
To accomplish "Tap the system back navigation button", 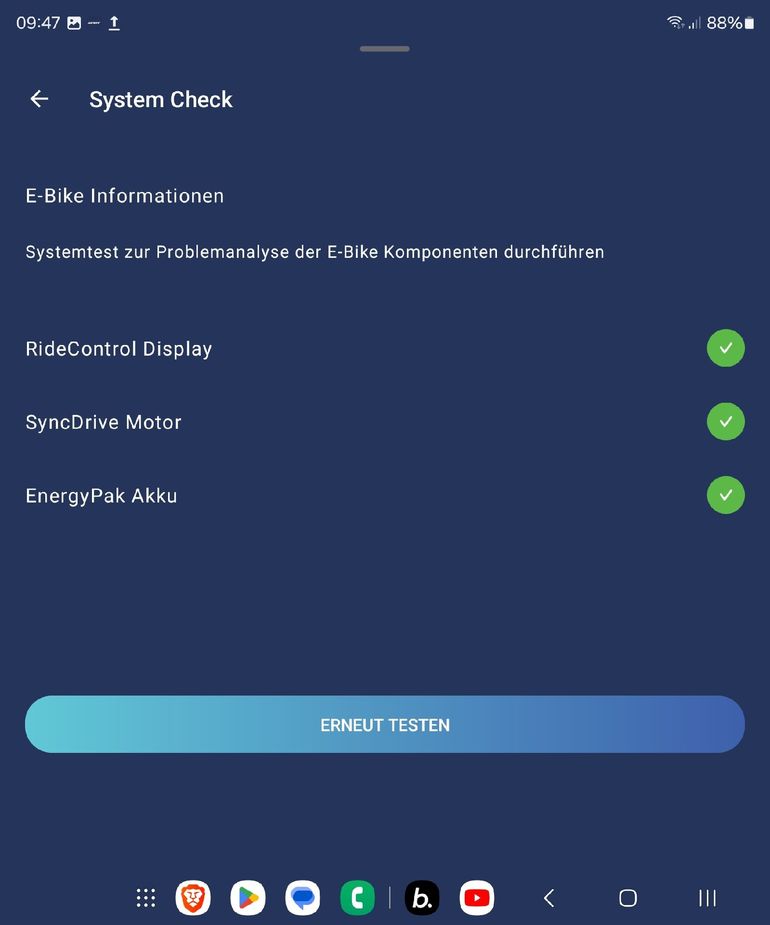I will click(548, 898).
